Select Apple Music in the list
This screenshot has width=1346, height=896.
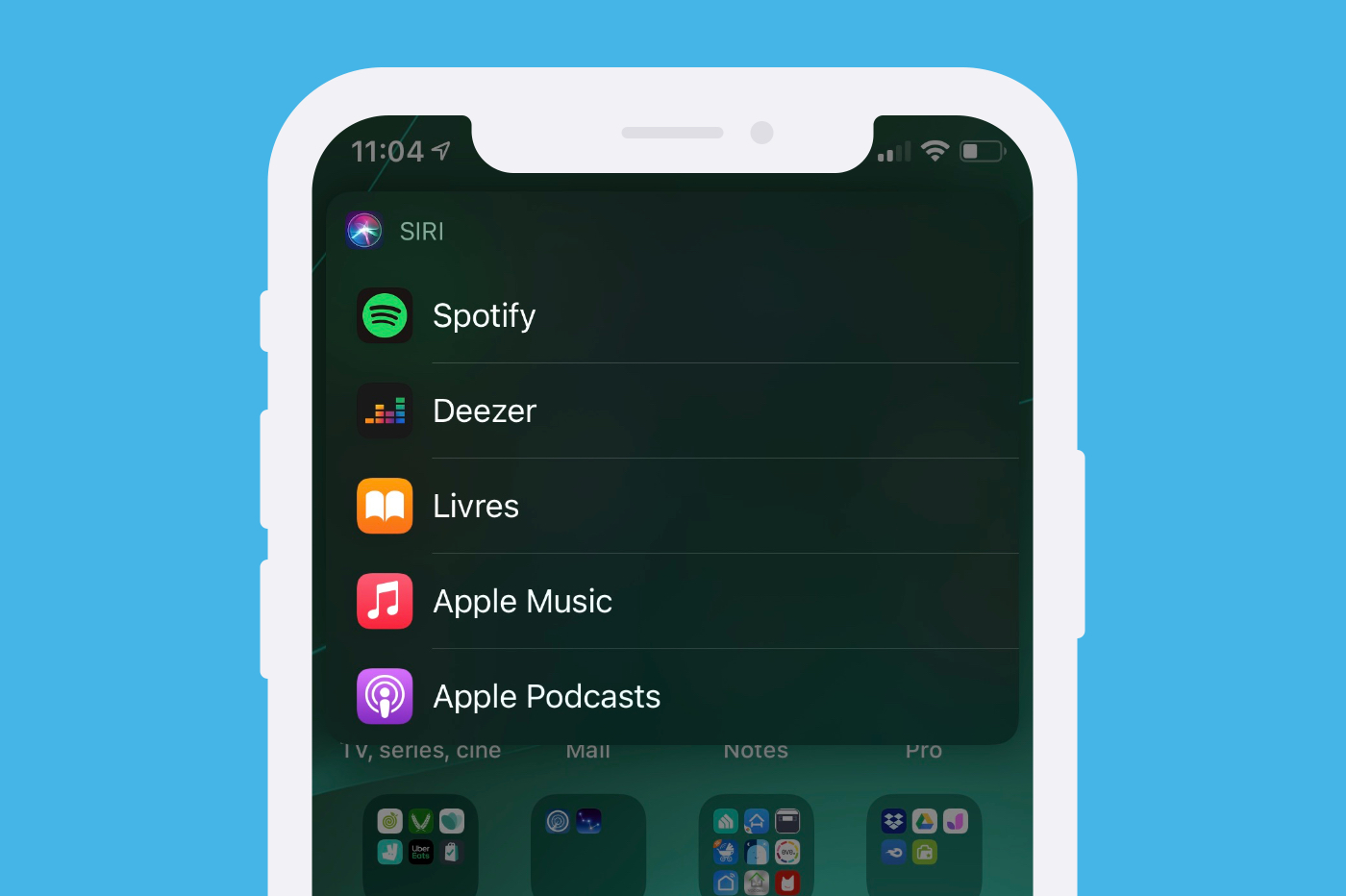(521, 602)
